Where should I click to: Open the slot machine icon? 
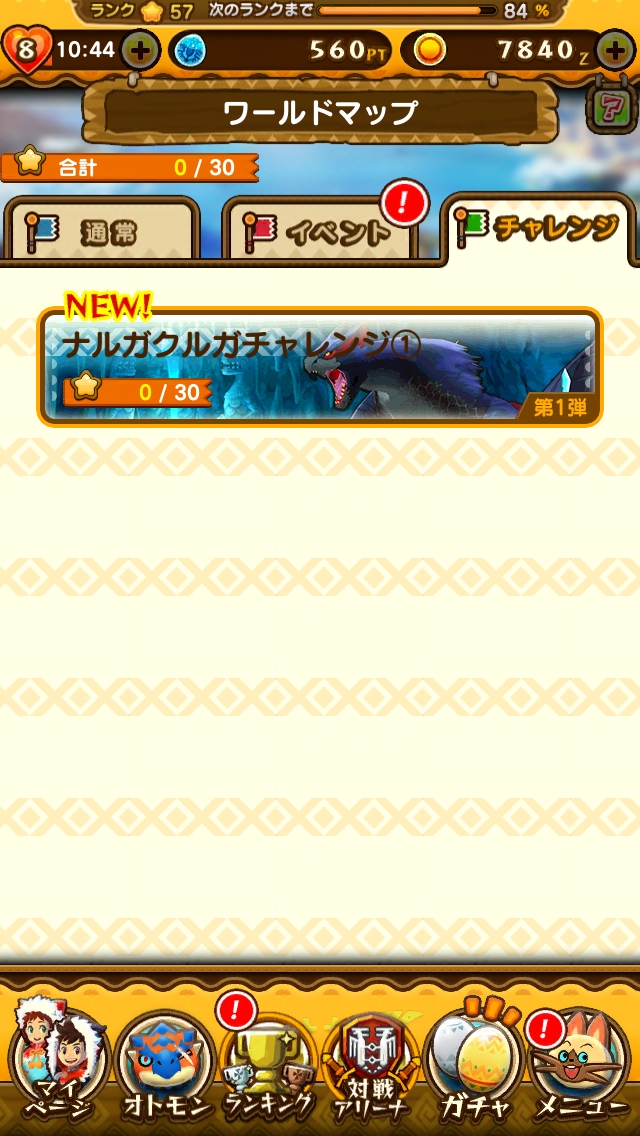click(611, 106)
